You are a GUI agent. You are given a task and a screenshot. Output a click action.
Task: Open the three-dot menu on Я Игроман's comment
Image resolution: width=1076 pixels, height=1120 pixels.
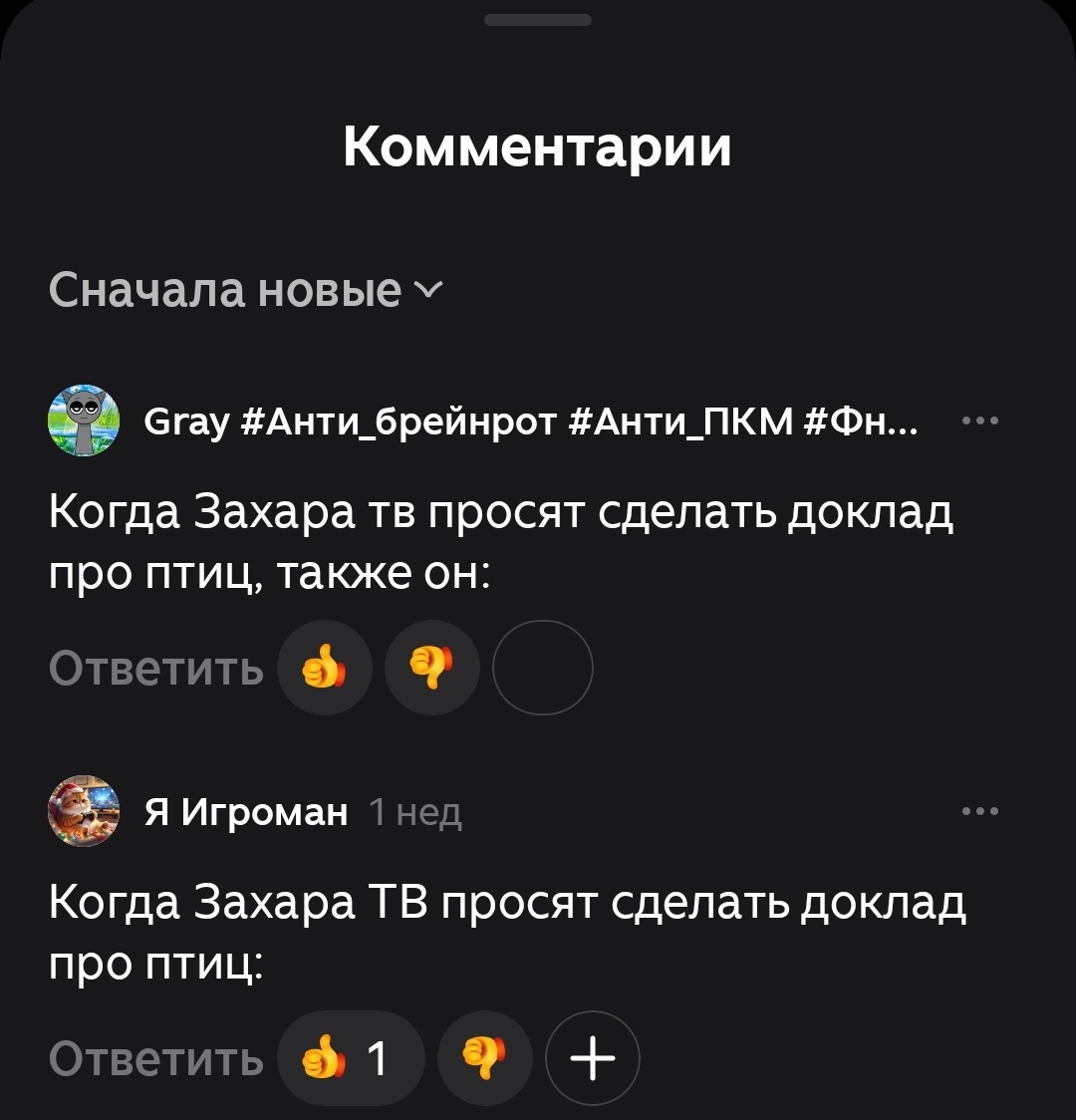tap(982, 810)
